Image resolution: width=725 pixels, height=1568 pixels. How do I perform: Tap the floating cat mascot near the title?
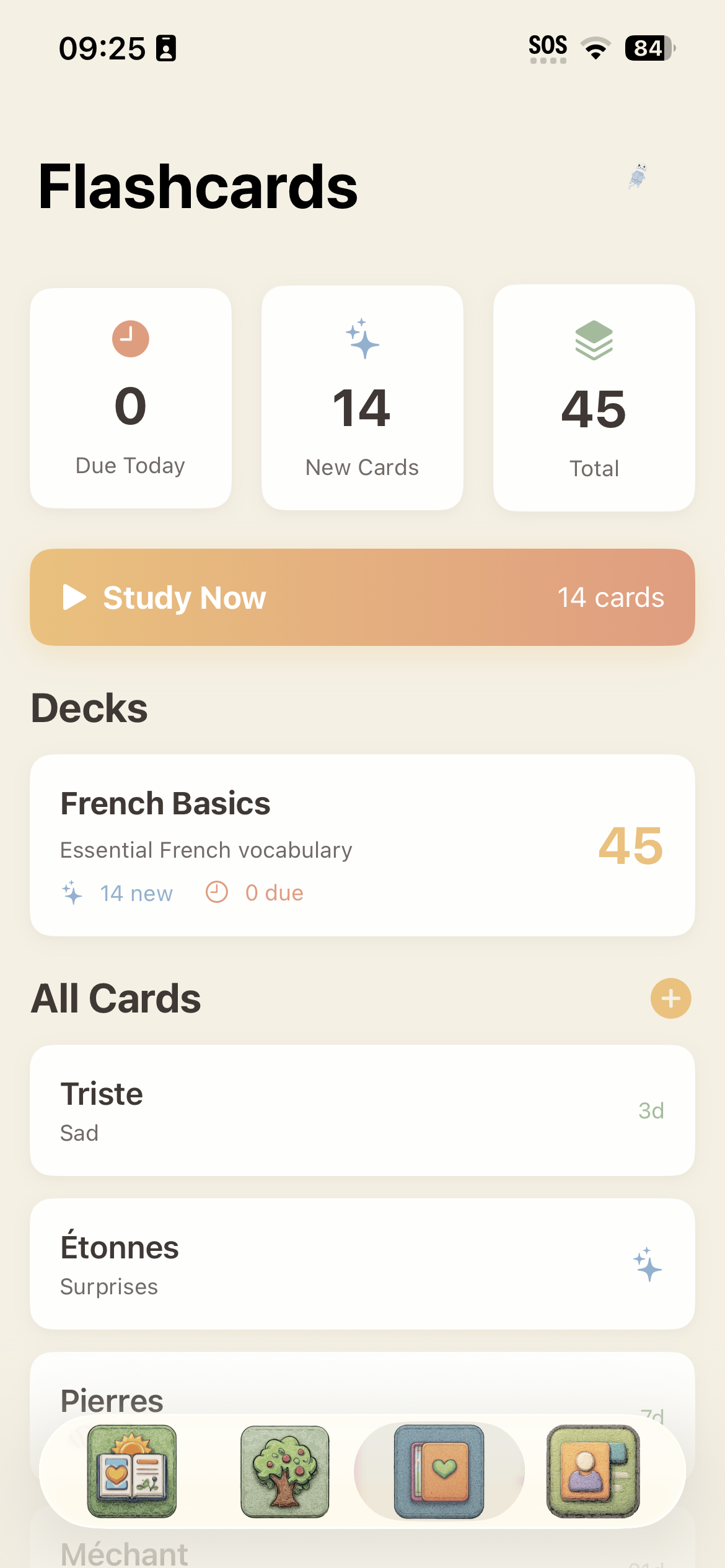pyautogui.click(x=638, y=176)
